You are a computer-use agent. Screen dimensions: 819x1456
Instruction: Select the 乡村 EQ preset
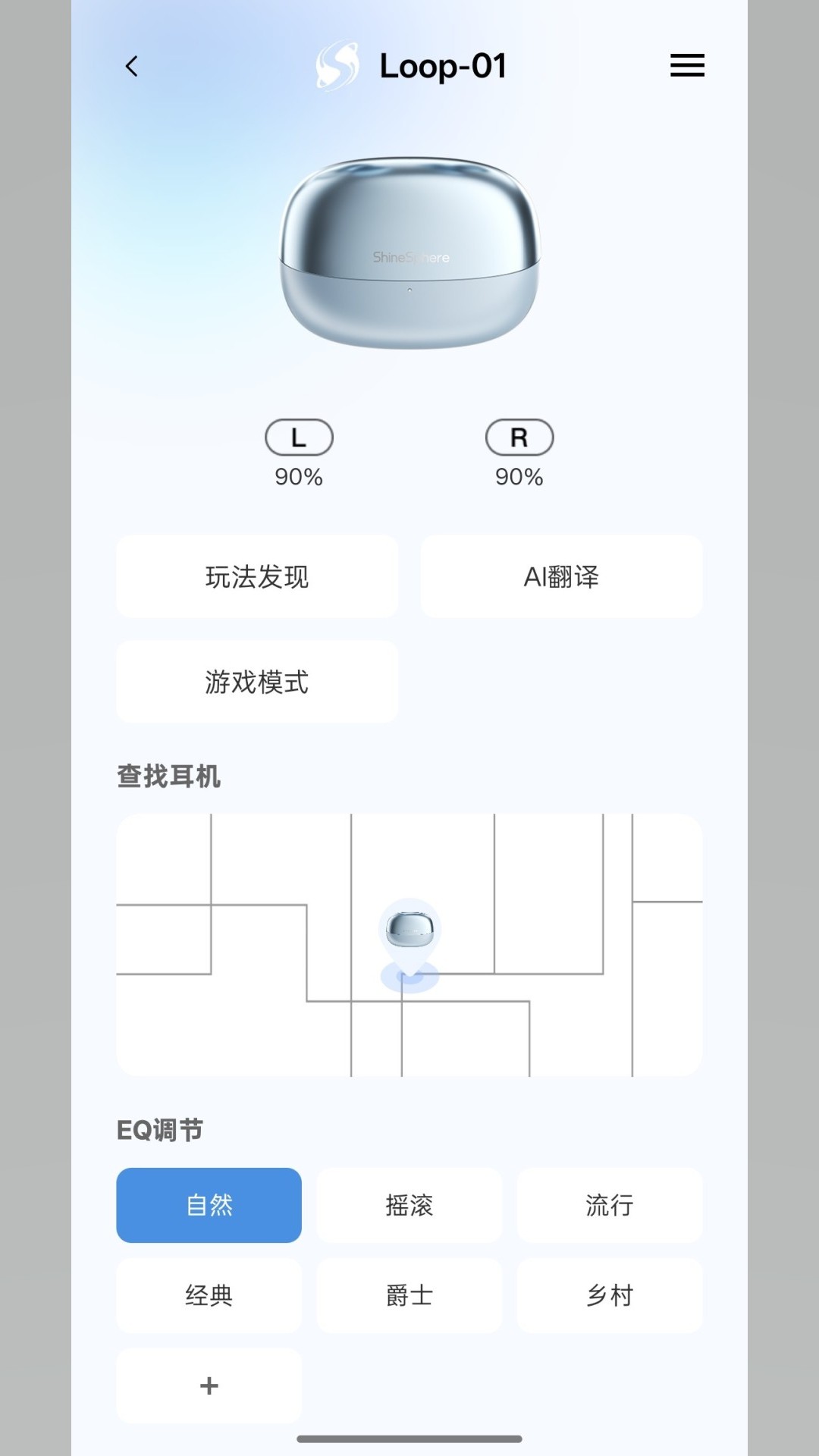[x=609, y=1295]
